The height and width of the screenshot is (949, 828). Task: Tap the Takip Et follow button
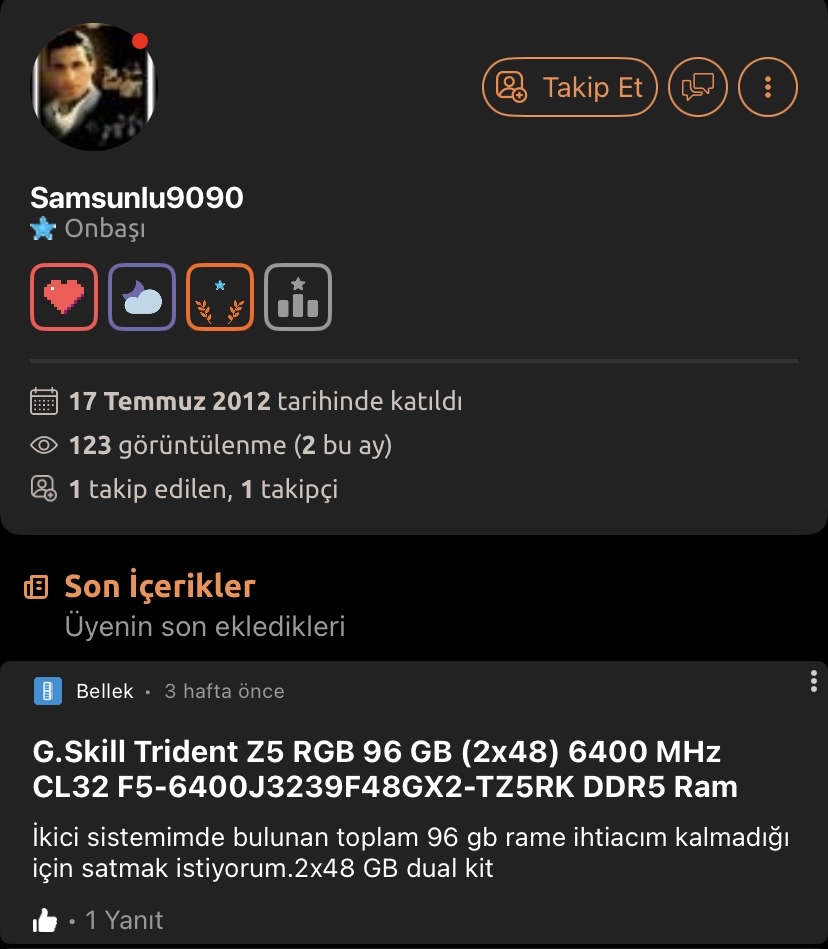tap(570, 88)
